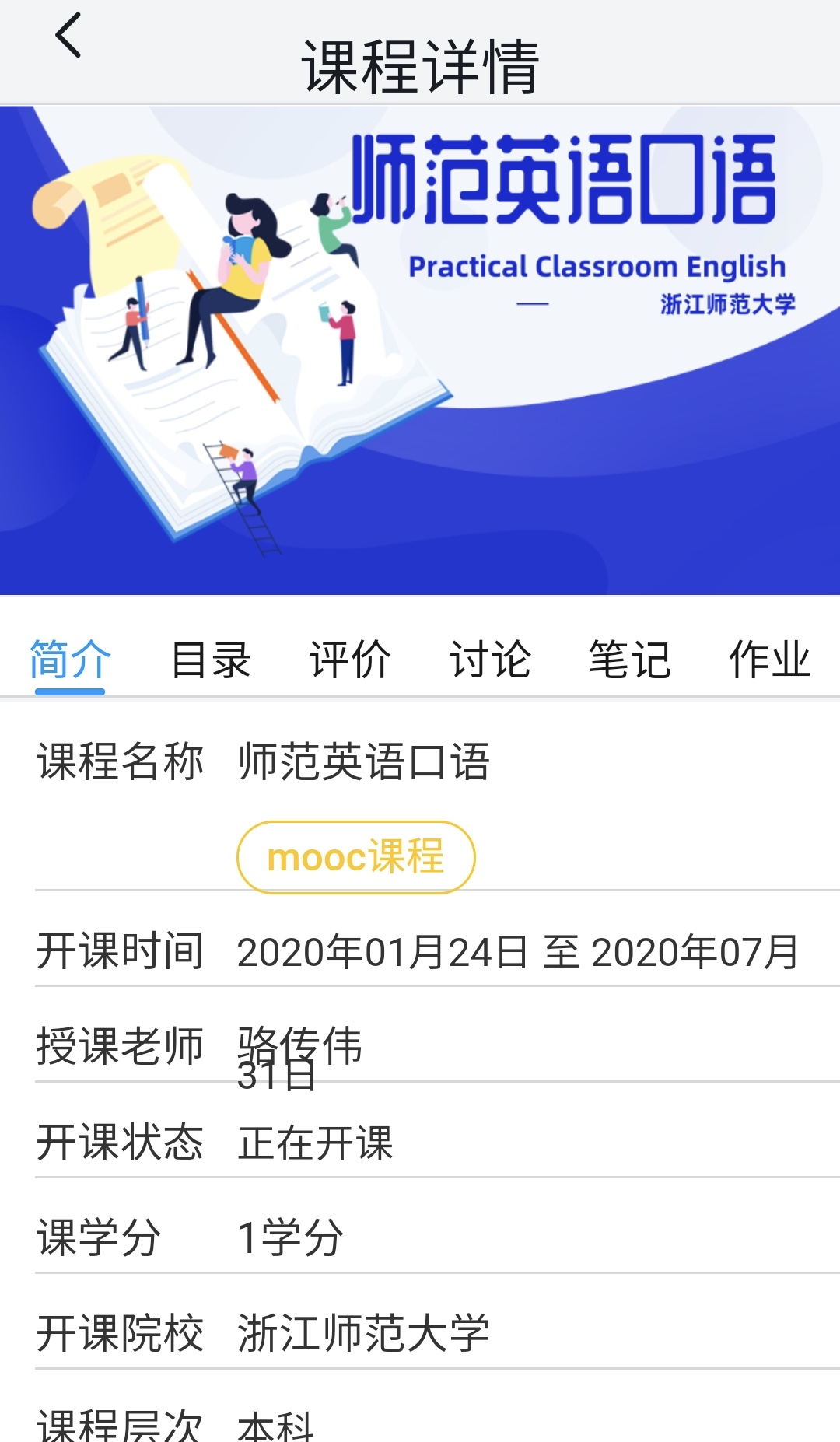The width and height of the screenshot is (840, 1442).
Task: Open the 评价 tab
Action: [350, 660]
